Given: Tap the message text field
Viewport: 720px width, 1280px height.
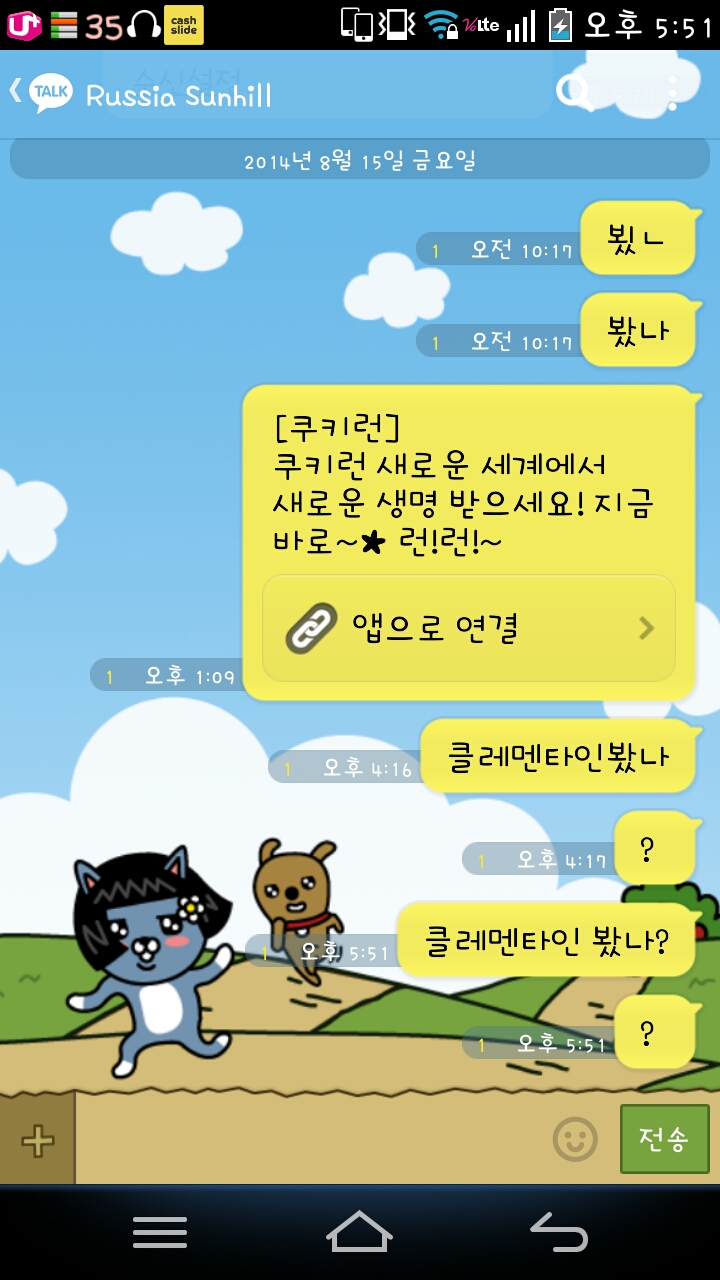Looking at the screenshot, I should point(312,1140).
